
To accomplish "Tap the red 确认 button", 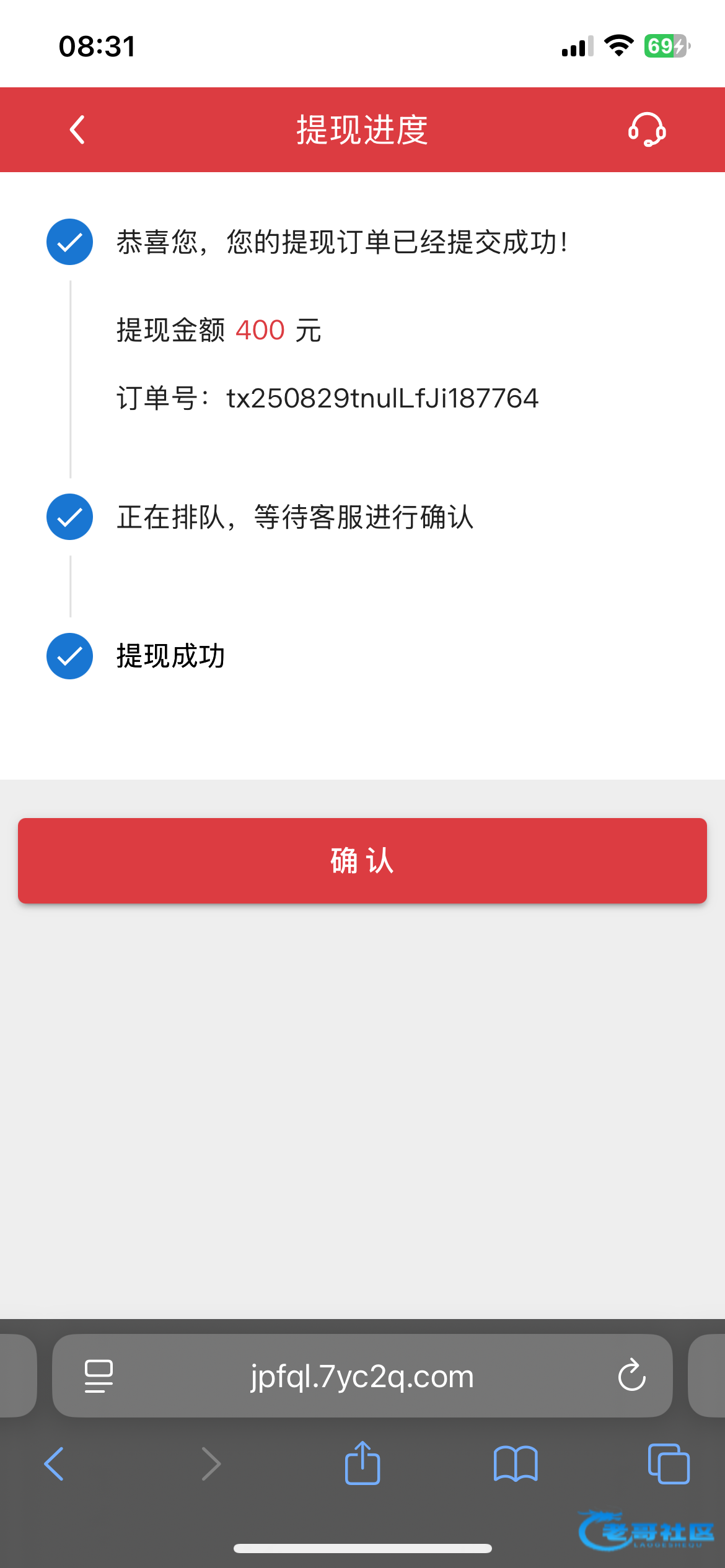I will [362, 860].
